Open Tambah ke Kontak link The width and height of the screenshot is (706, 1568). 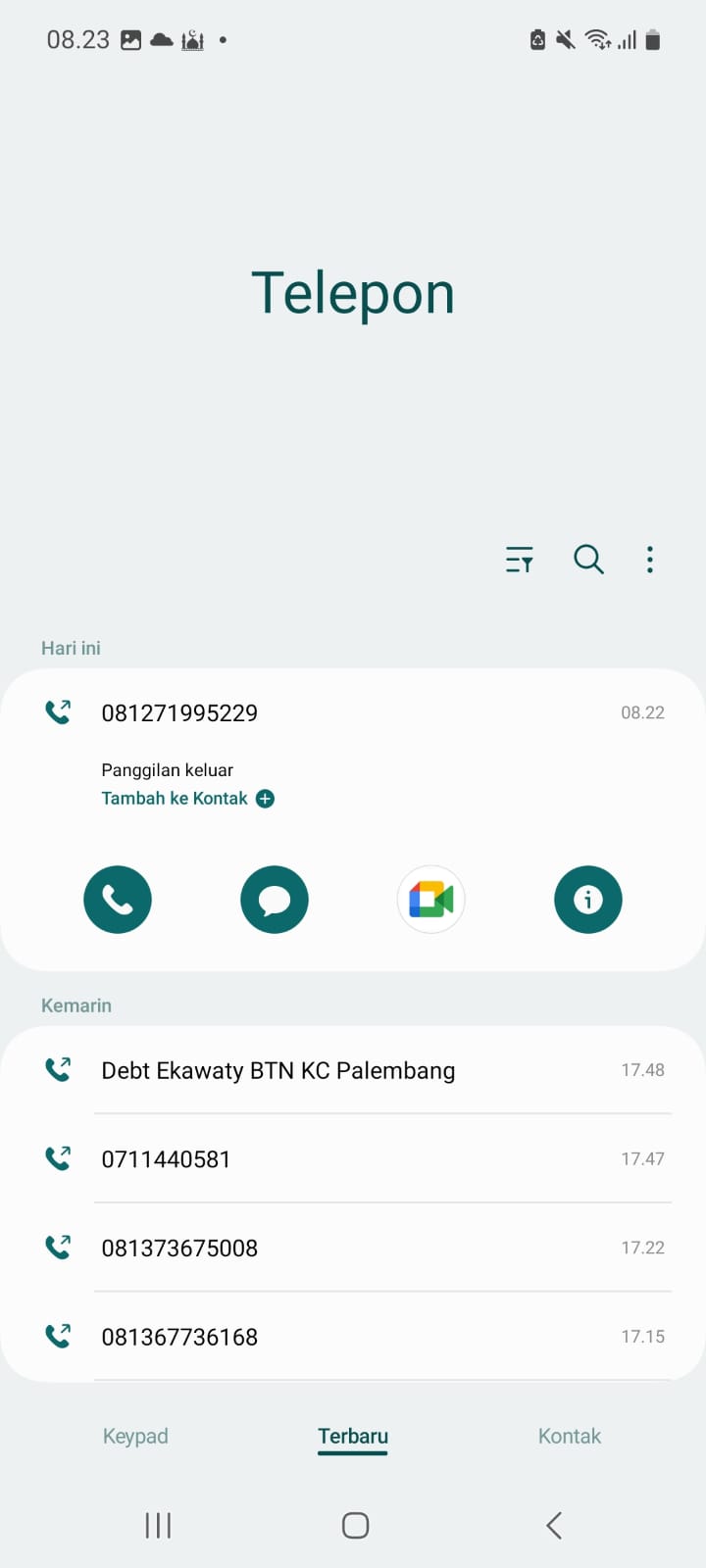pyautogui.click(x=174, y=798)
